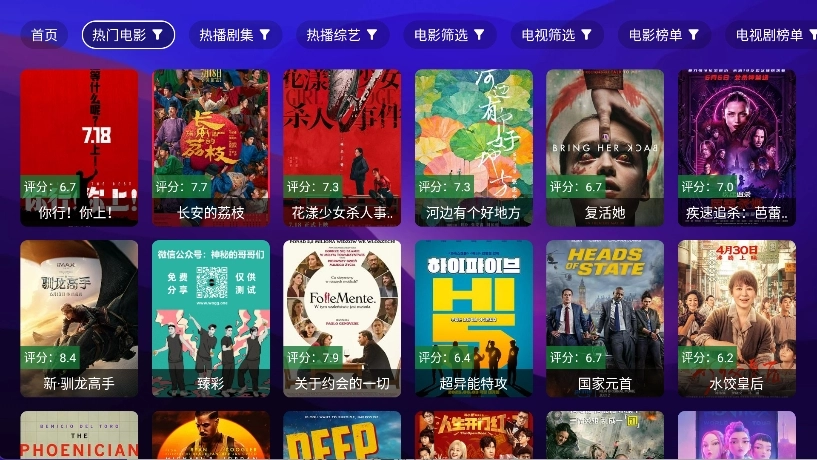This screenshot has height=460, width=817.
Task: Open the 疾速追杀：芭蕾 poster
Action: (x=737, y=145)
